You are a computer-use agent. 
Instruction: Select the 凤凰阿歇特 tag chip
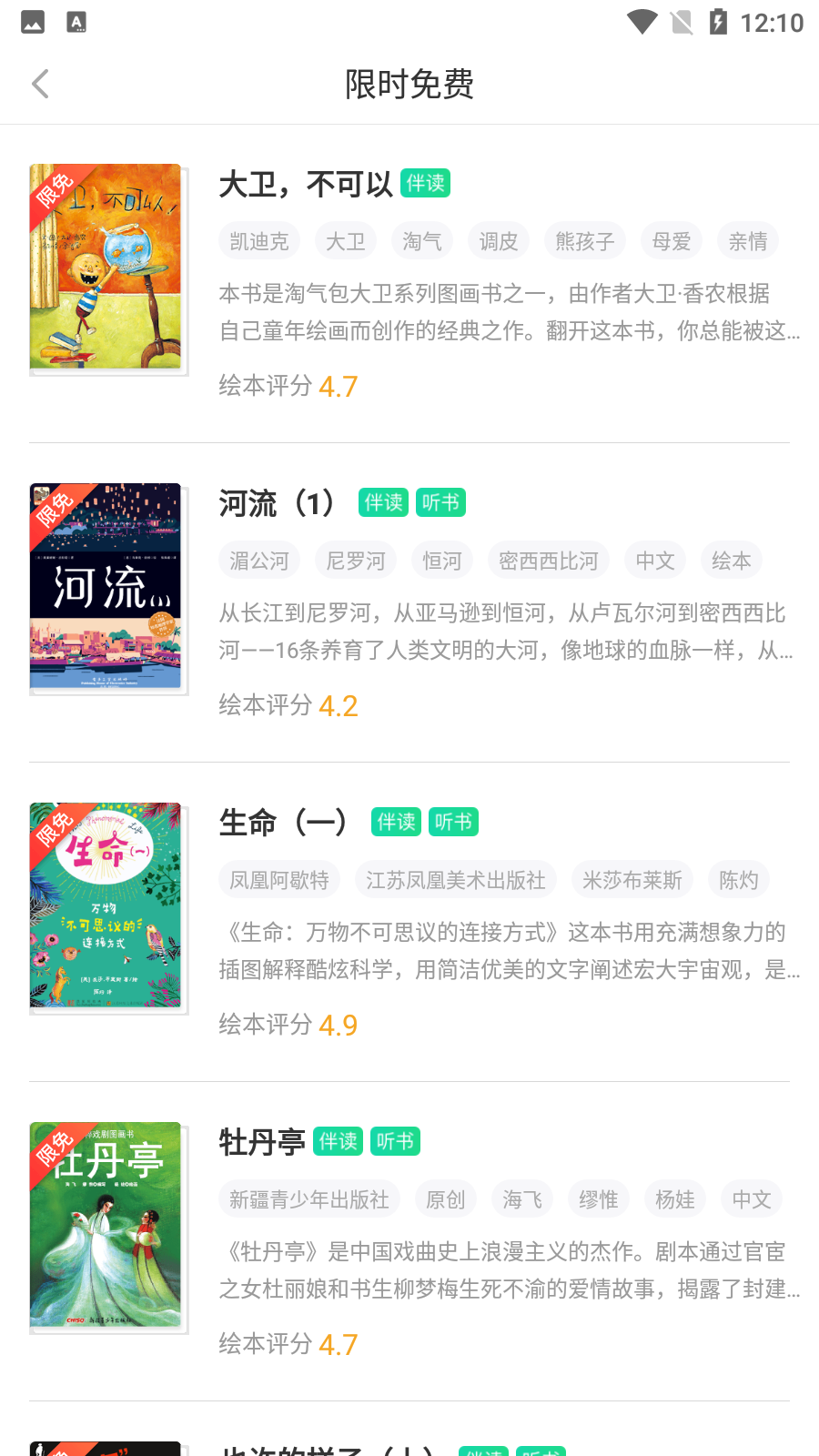[x=279, y=880]
